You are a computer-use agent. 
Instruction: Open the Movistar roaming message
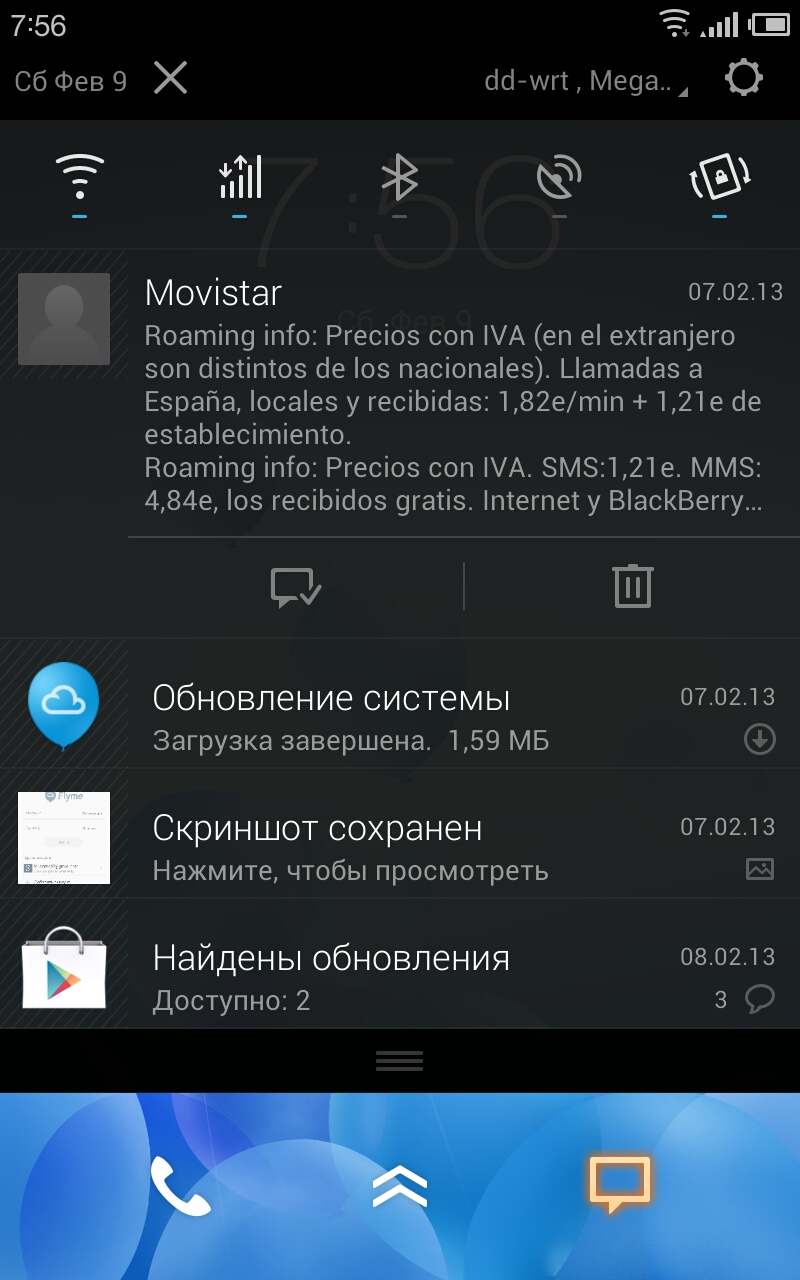point(450,400)
